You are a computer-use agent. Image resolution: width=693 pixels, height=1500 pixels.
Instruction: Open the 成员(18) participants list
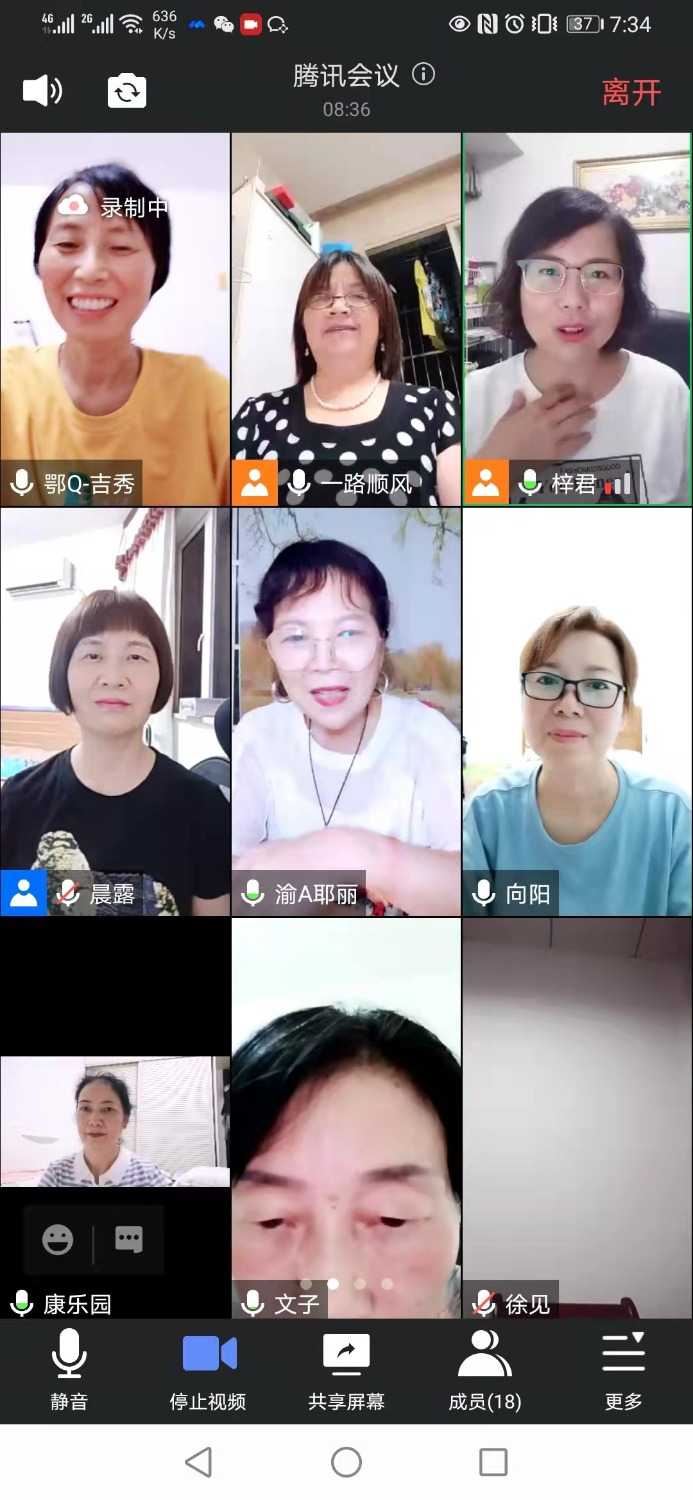484,1369
